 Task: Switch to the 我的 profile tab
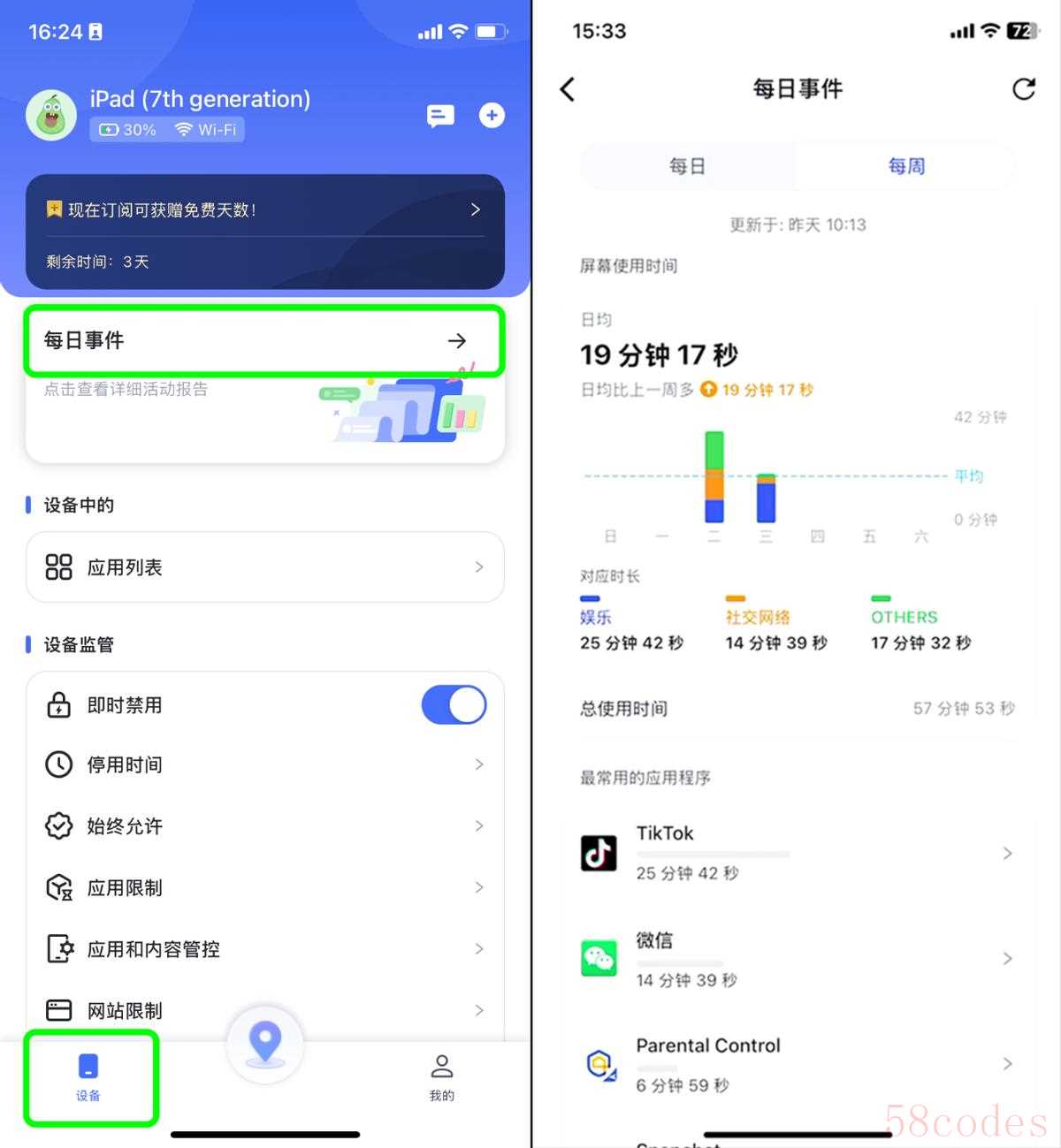tap(441, 1076)
